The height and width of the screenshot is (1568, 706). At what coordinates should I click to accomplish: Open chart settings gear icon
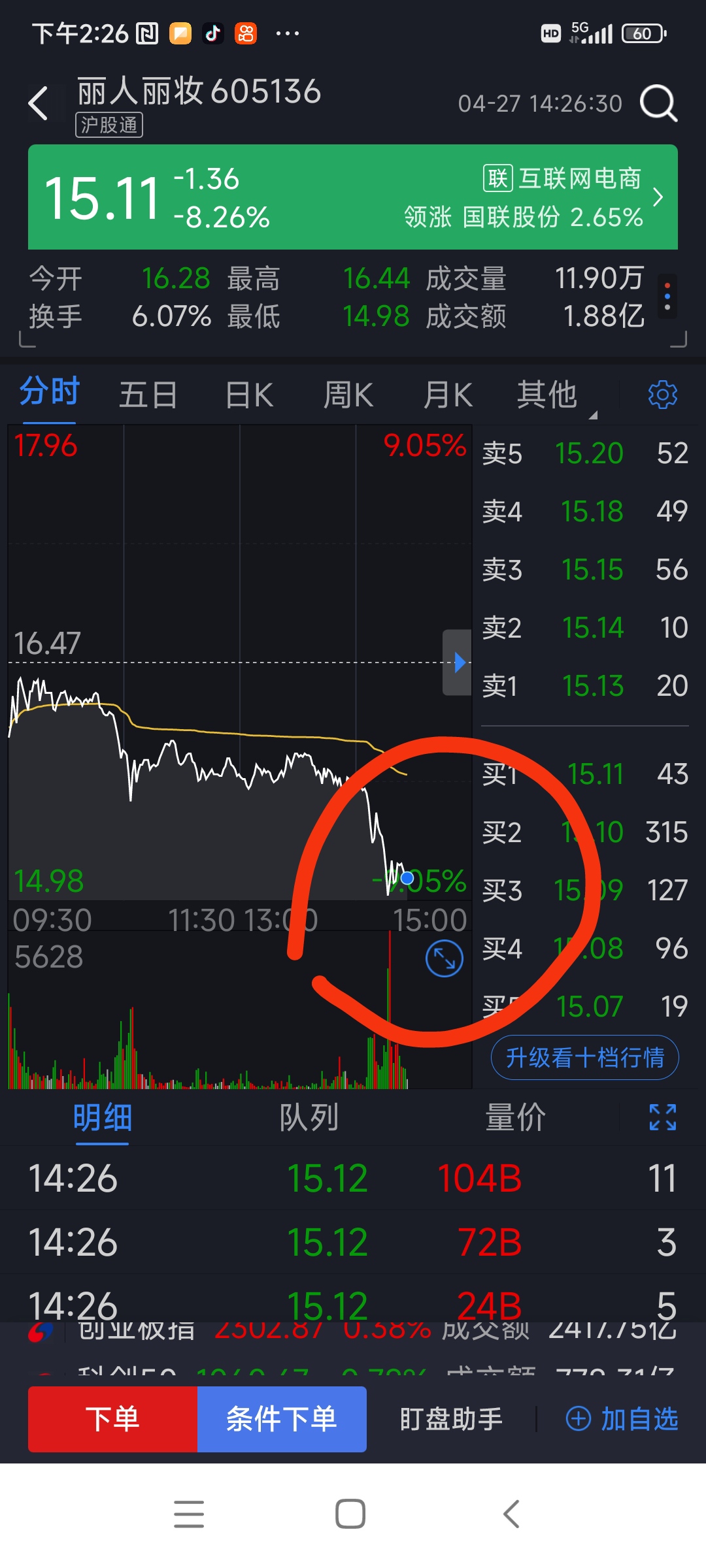[663, 394]
